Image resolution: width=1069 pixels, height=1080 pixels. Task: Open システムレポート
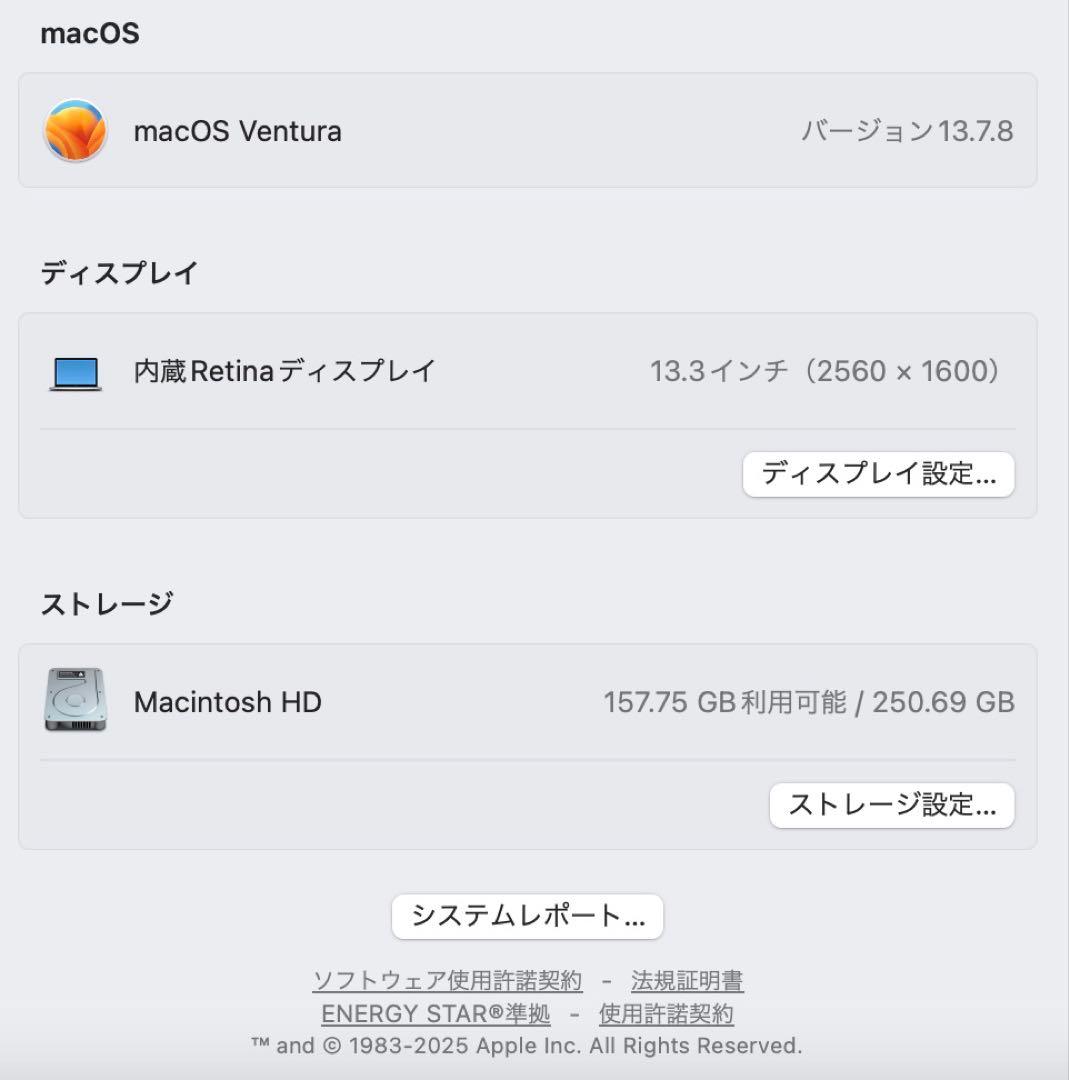pos(528,915)
